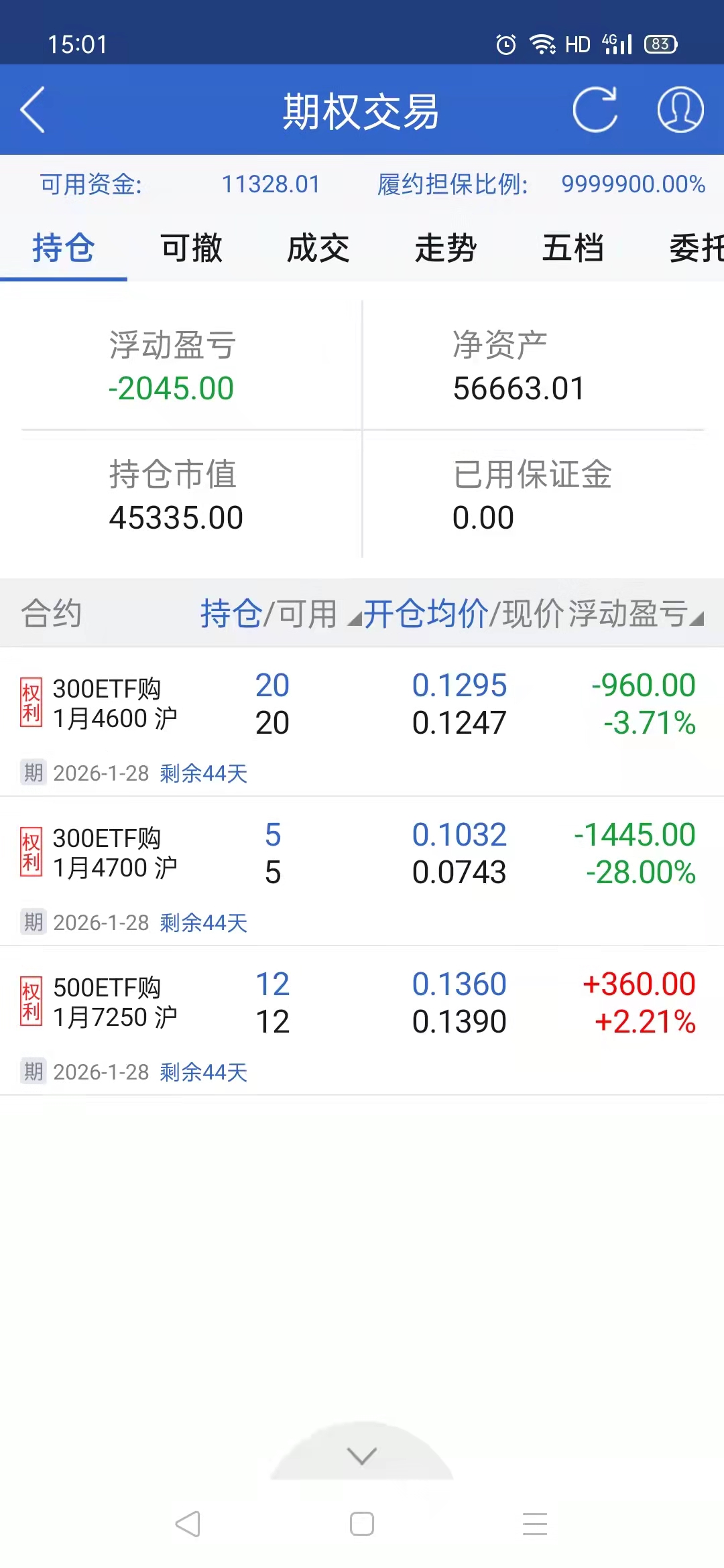
Task: Switch to the 成交 tab
Action: 318,249
